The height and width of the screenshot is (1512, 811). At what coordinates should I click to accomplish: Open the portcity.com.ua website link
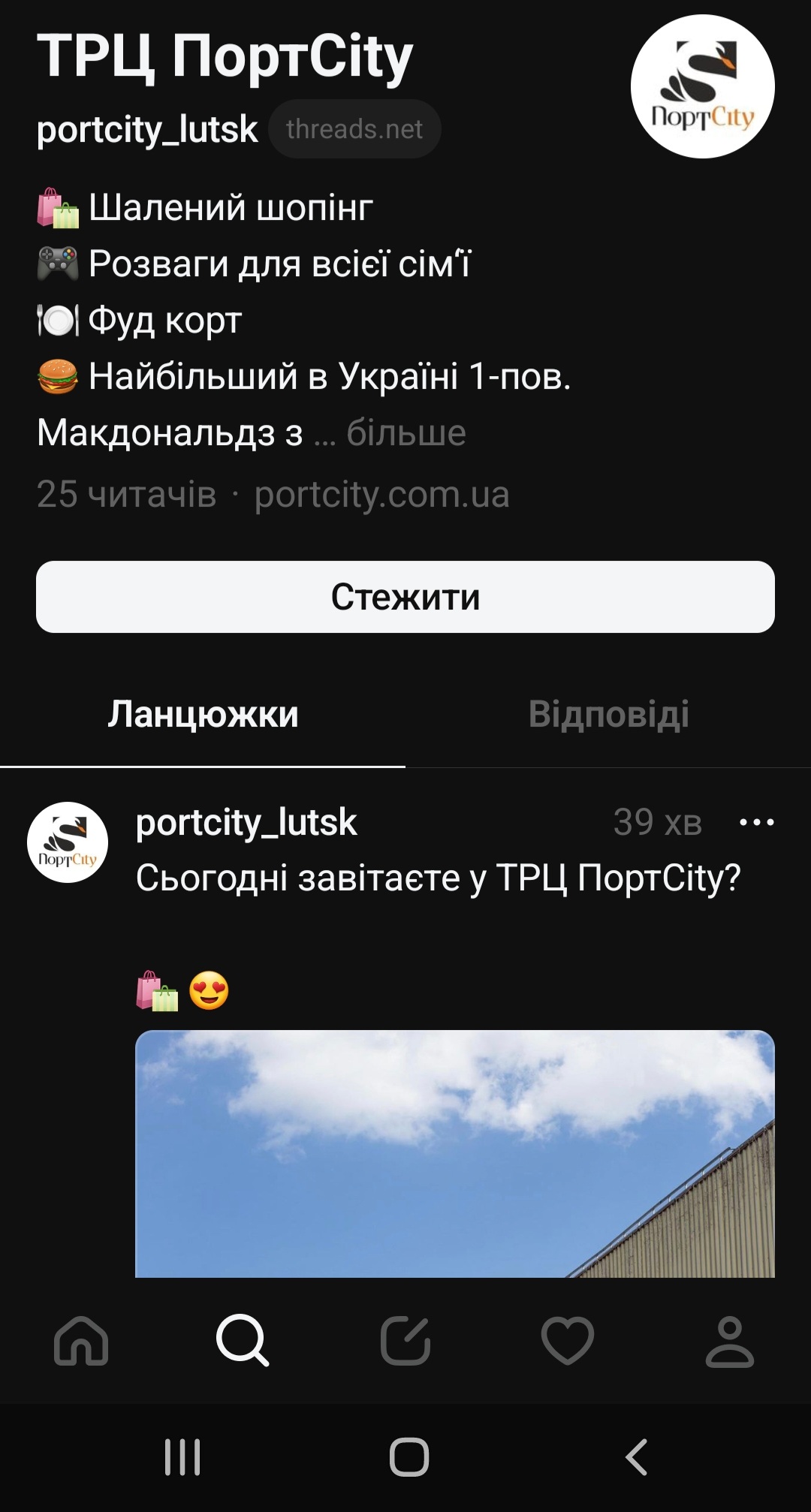point(381,495)
